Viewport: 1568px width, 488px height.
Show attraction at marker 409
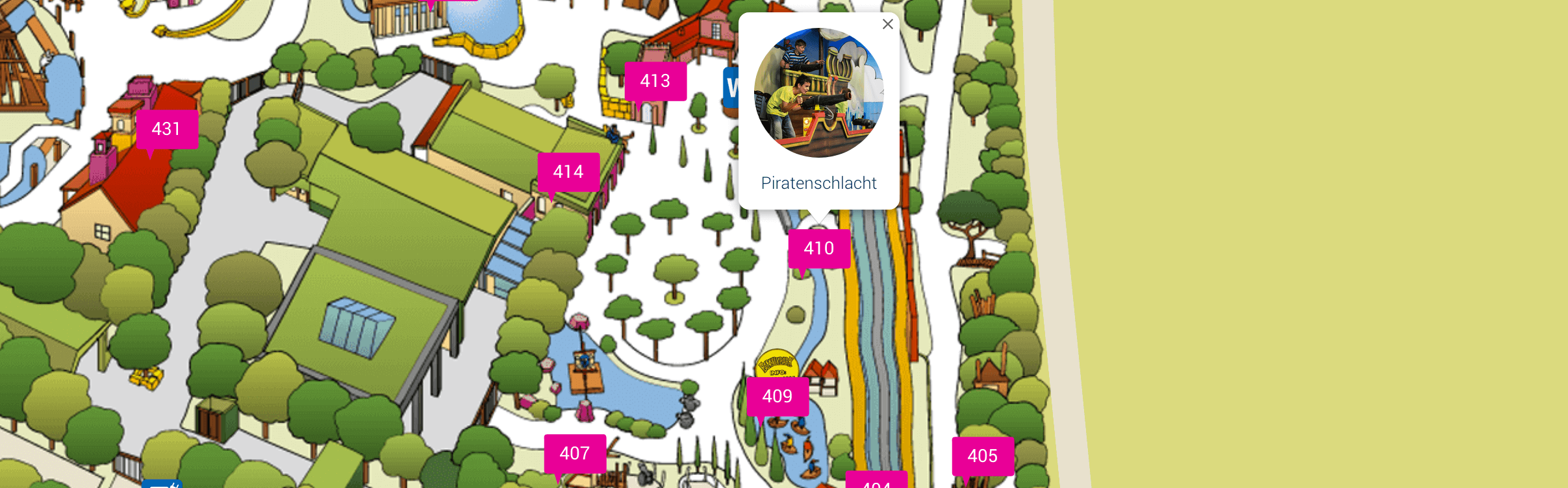(x=777, y=396)
